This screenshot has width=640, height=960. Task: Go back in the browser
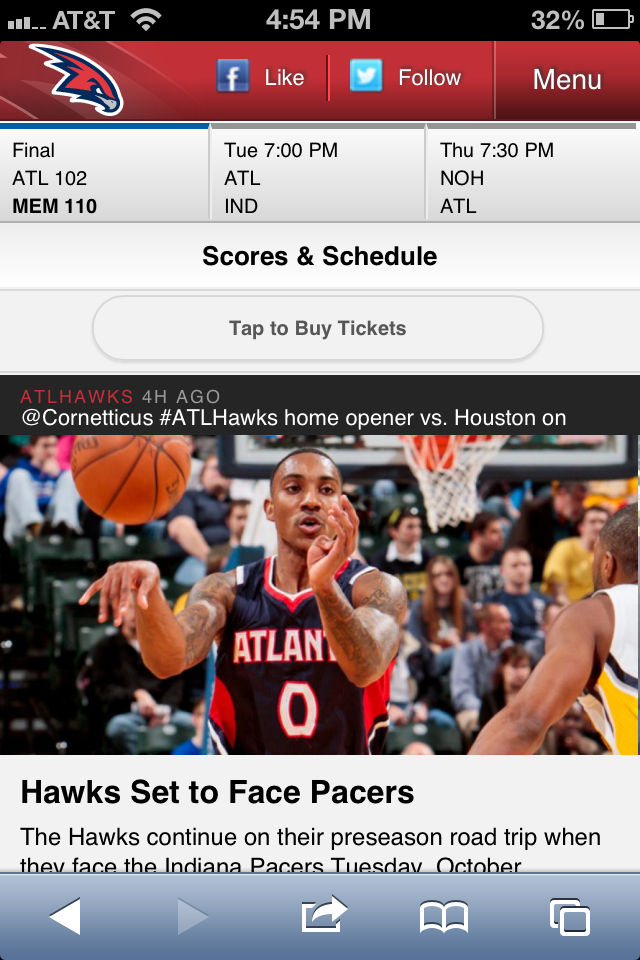coord(66,916)
